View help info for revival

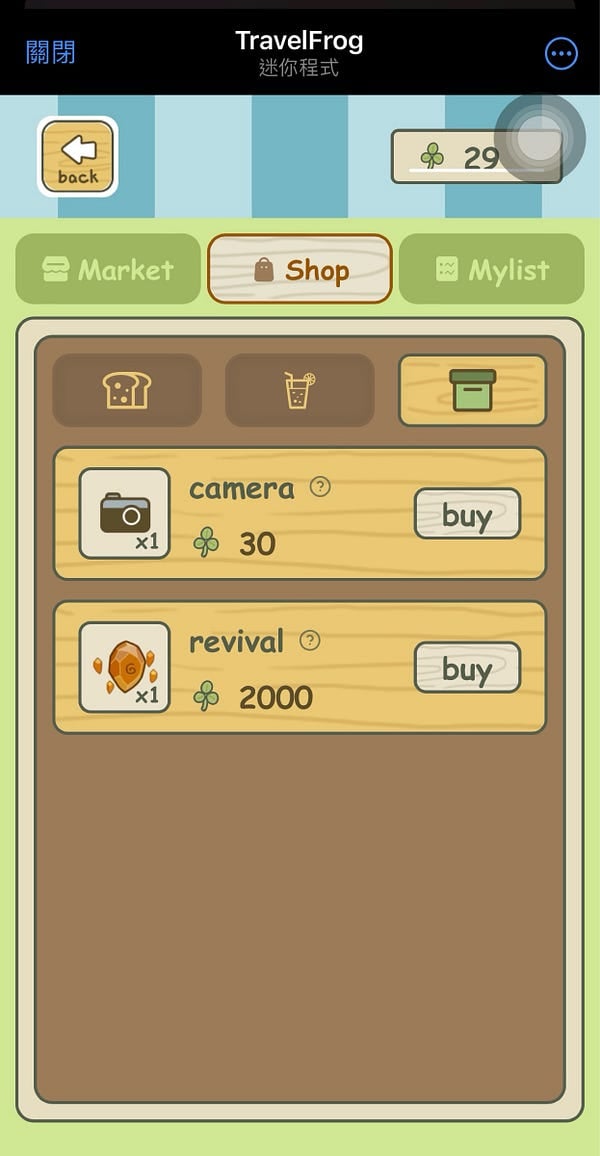coord(310,640)
